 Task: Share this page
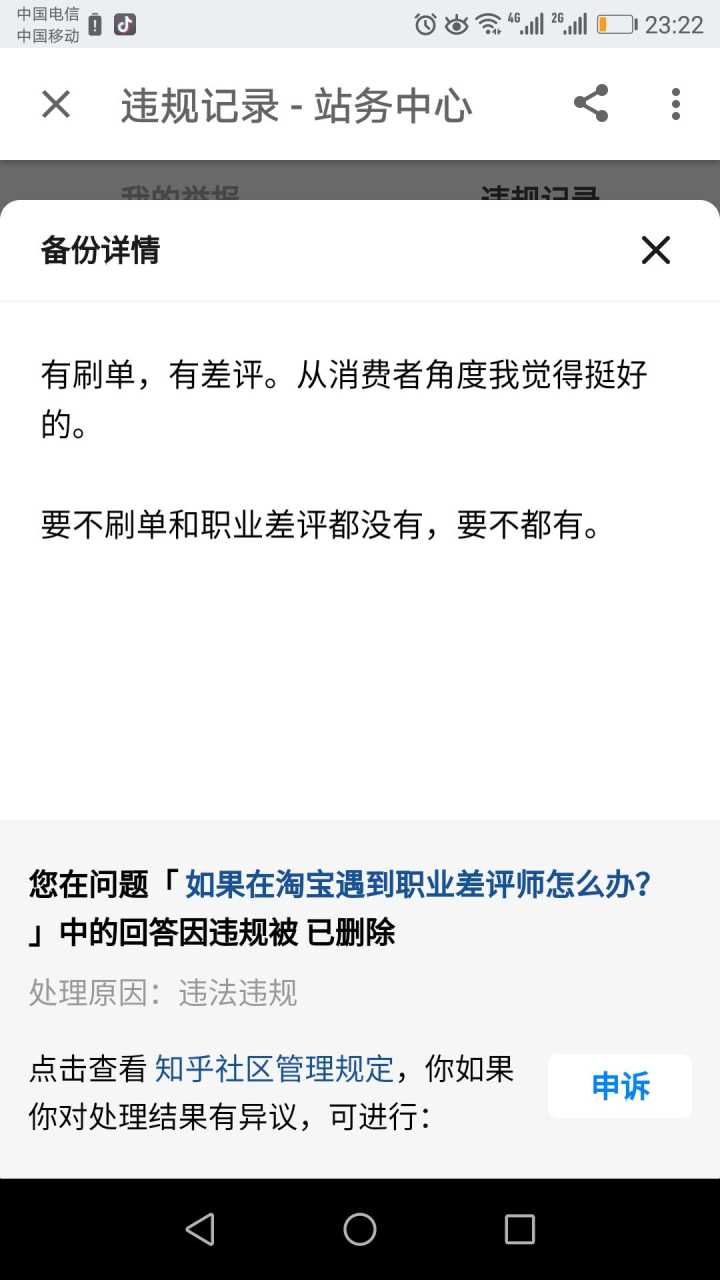click(590, 104)
